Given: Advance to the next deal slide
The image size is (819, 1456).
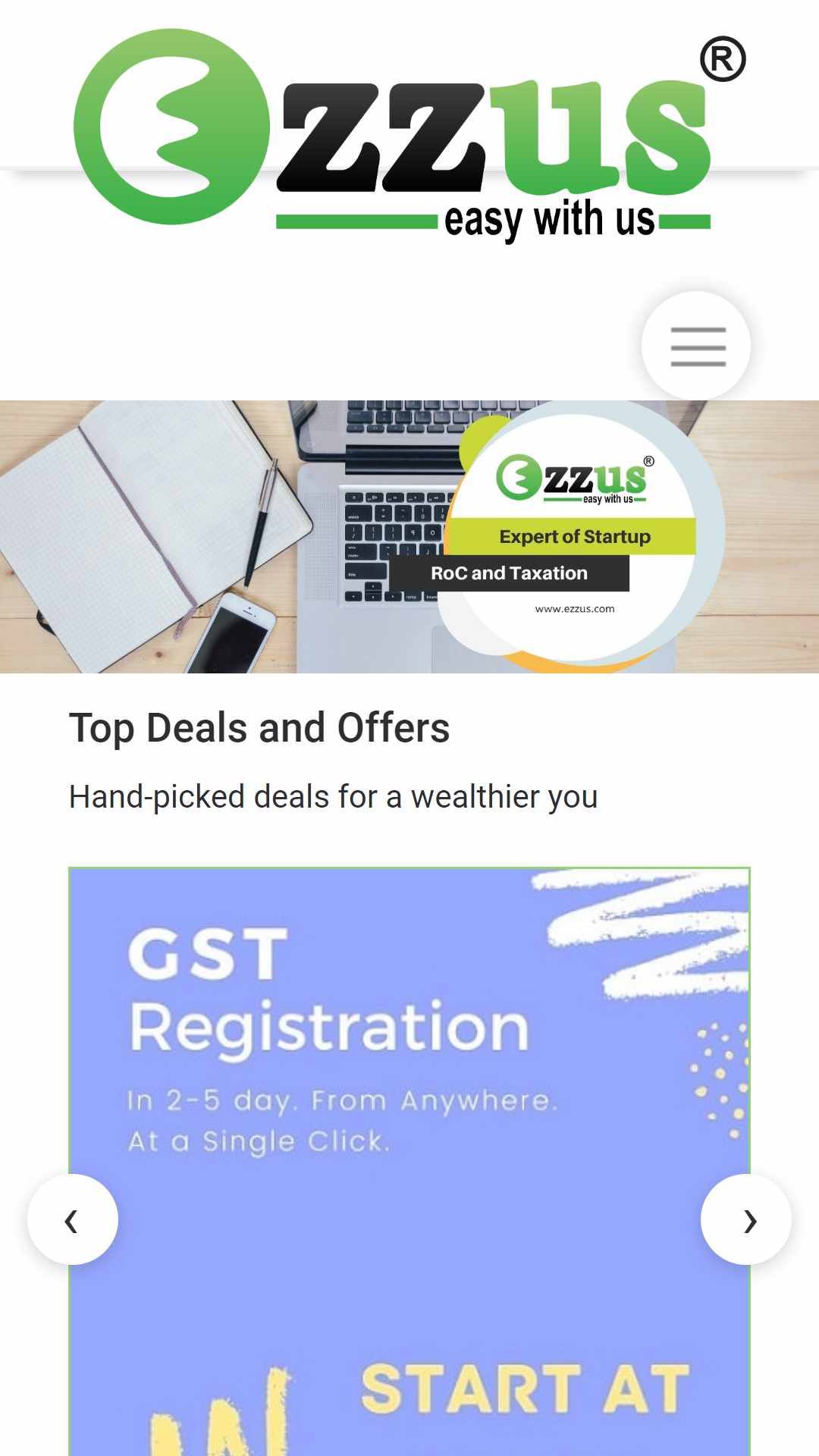Looking at the screenshot, I should click(746, 1219).
